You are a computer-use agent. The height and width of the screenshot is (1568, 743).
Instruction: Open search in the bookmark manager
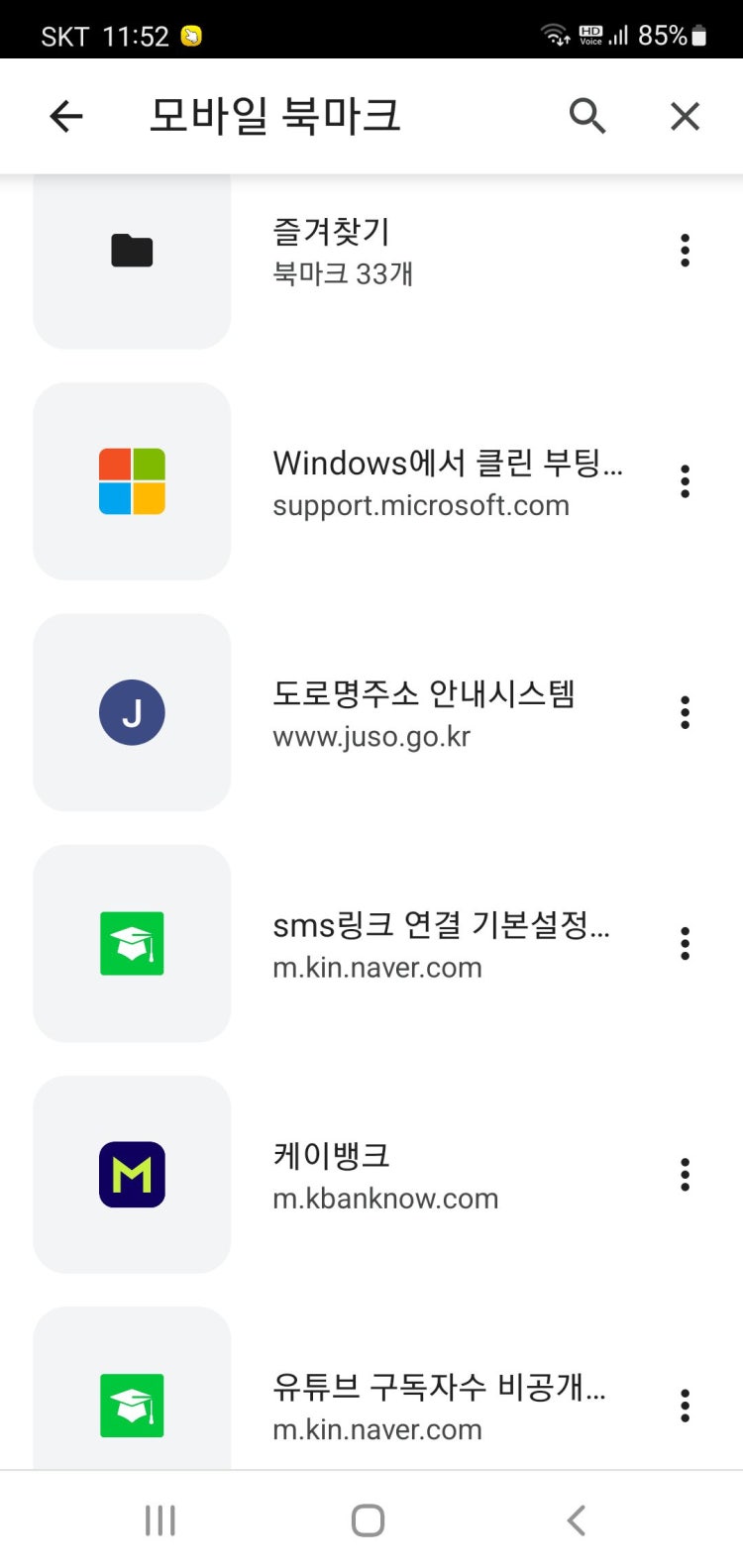(587, 116)
